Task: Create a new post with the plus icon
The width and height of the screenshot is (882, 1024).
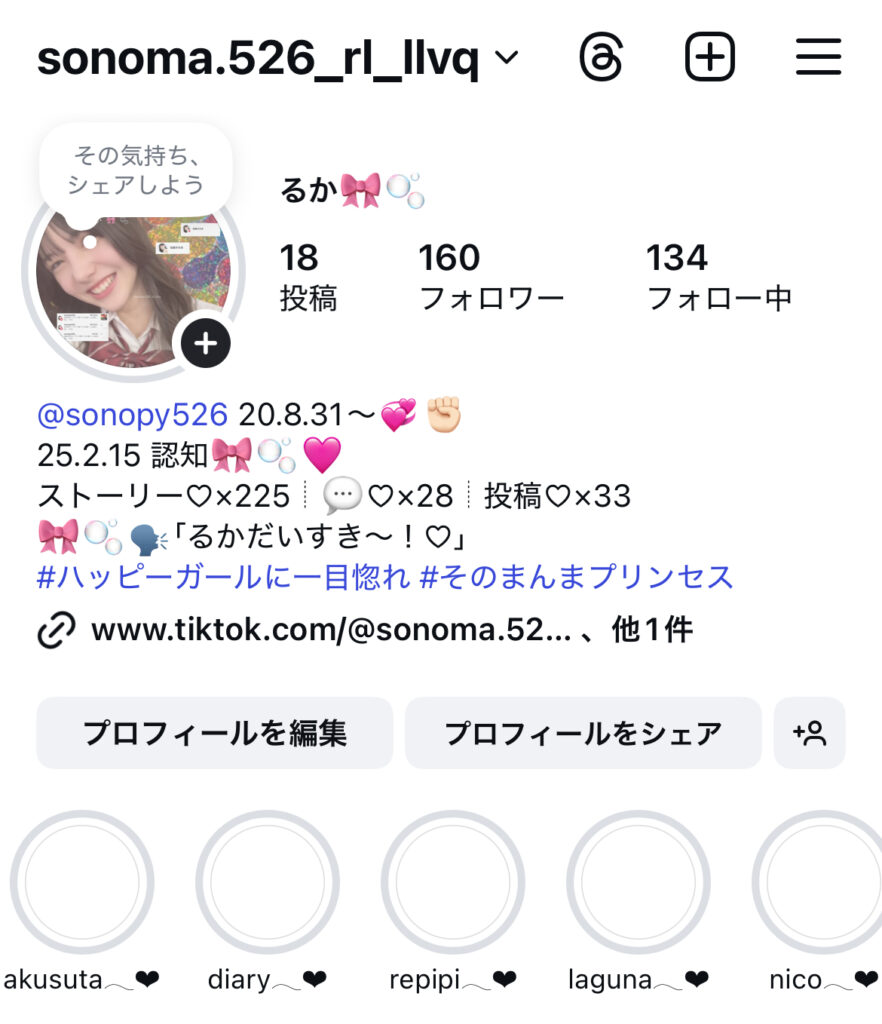Action: click(710, 58)
